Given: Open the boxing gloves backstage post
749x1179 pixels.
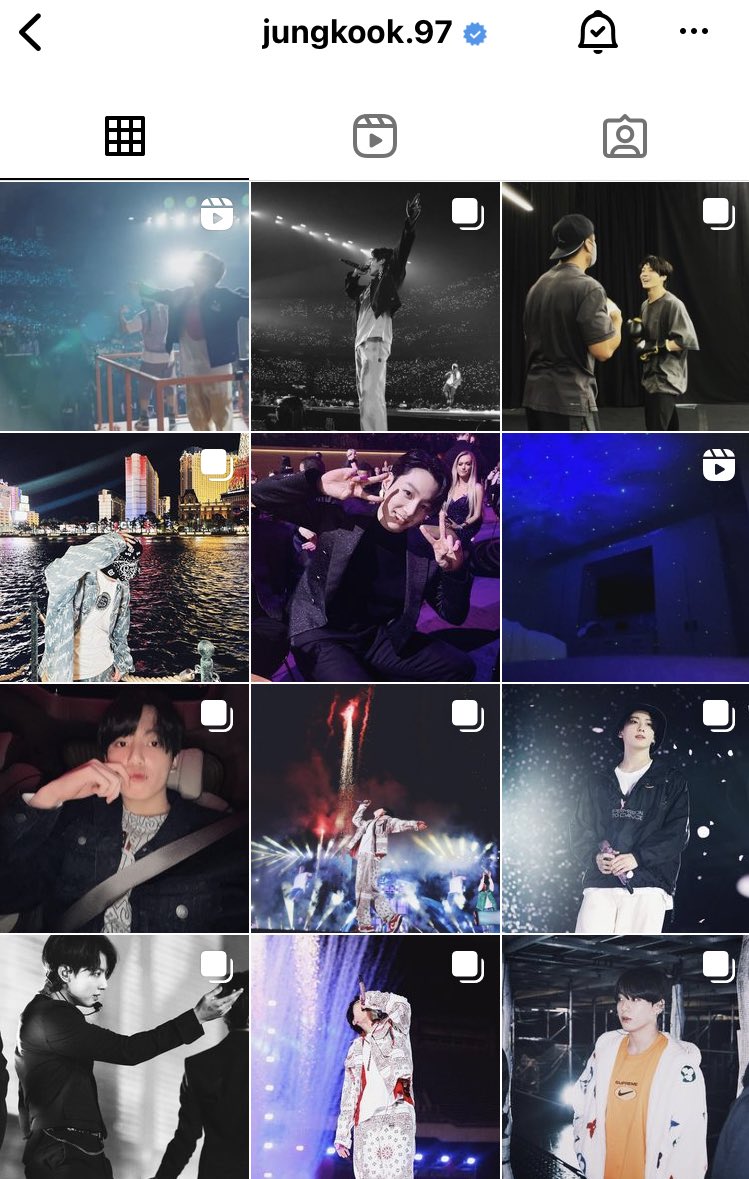Looking at the screenshot, I should [625, 306].
